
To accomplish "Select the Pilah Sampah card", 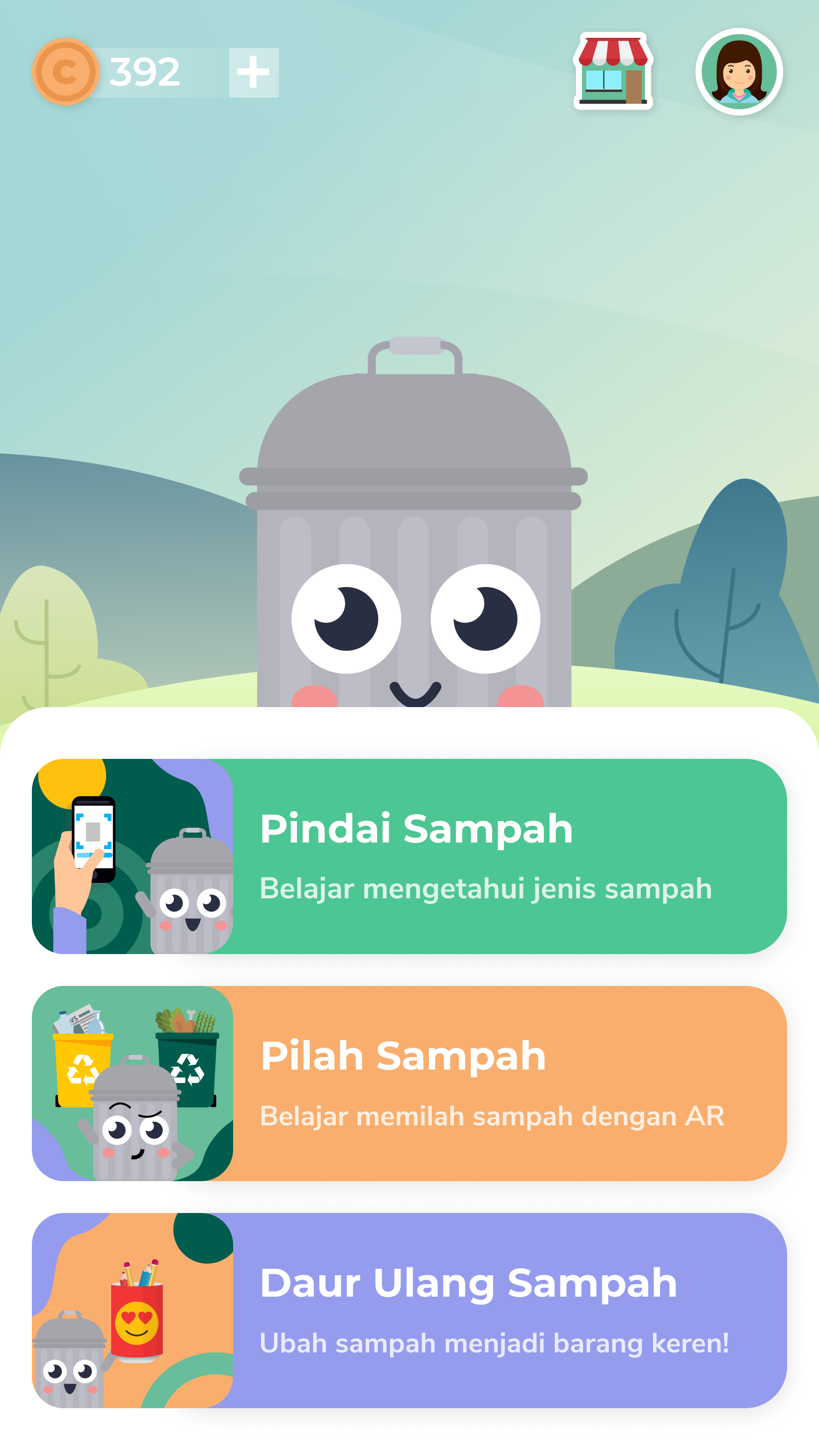I will pyautogui.click(x=409, y=1083).
